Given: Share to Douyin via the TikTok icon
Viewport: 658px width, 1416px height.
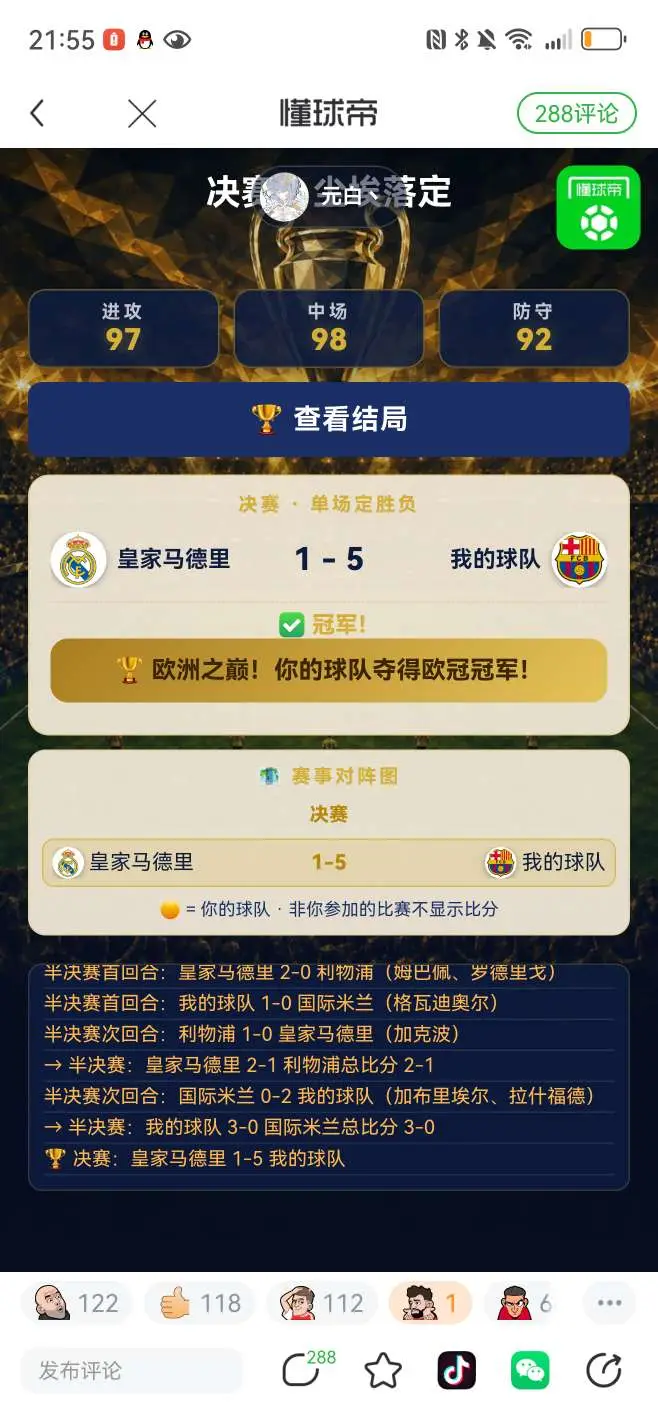Looking at the screenshot, I should pyautogui.click(x=457, y=1371).
